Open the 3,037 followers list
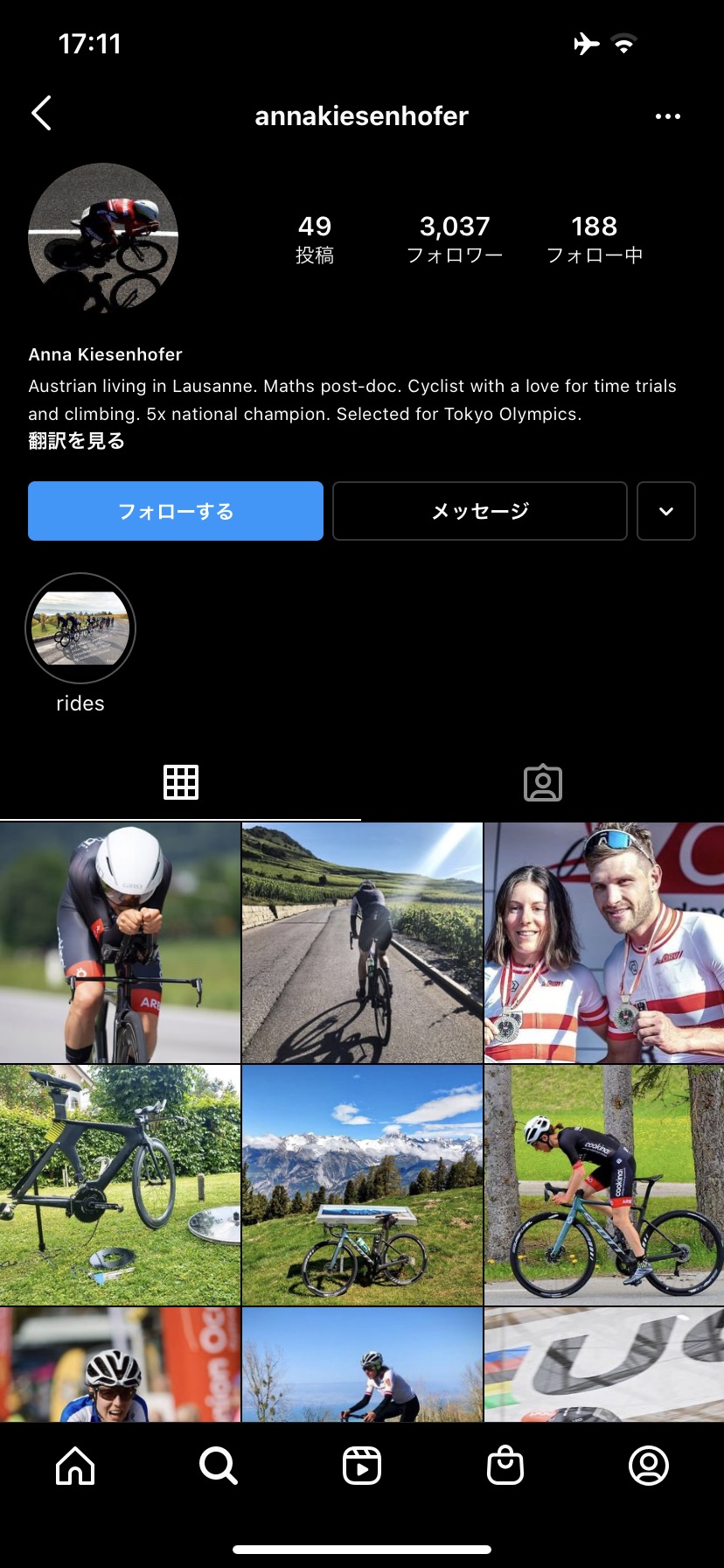This screenshot has width=724, height=1568. (455, 239)
